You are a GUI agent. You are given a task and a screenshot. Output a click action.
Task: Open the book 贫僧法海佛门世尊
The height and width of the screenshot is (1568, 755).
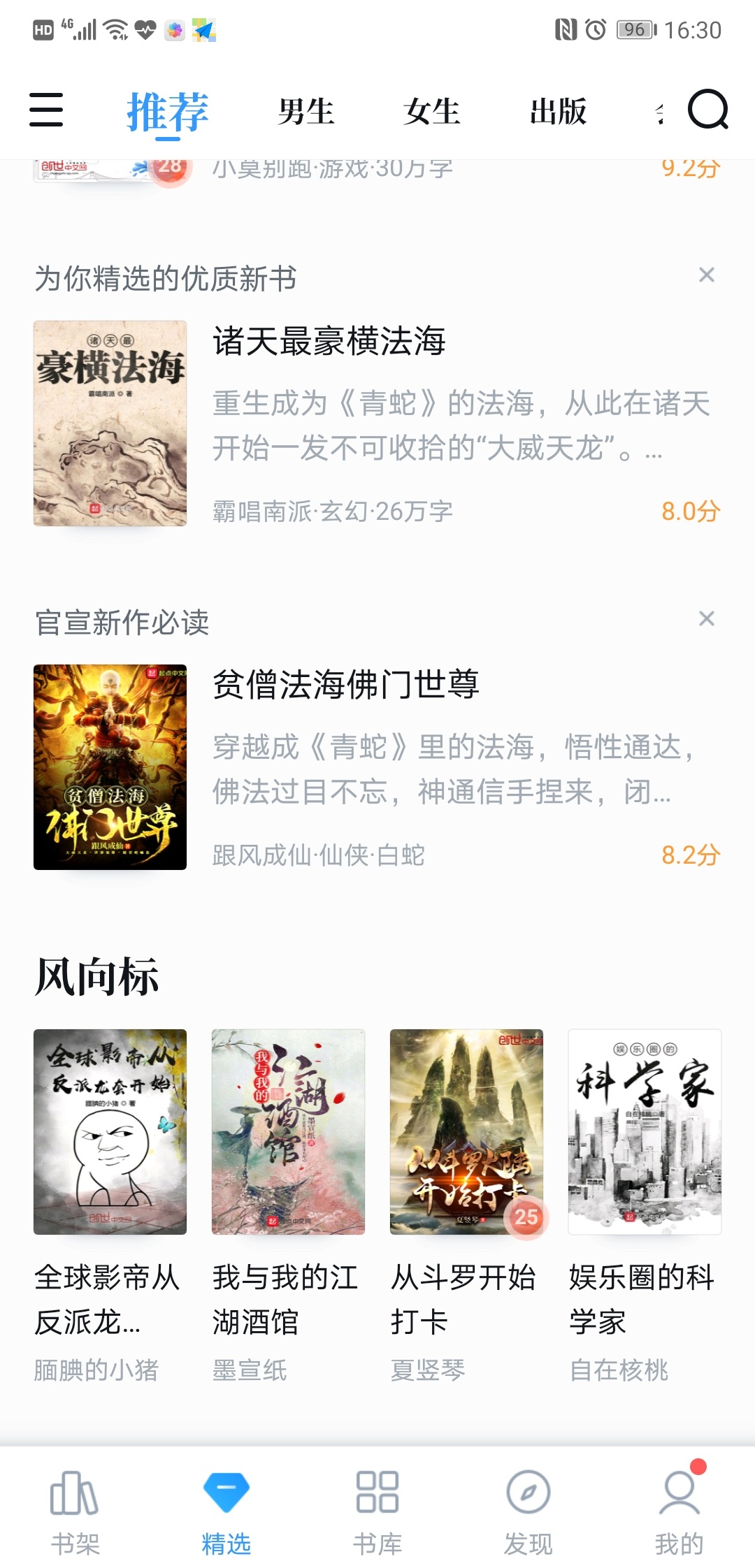click(345, 685)
